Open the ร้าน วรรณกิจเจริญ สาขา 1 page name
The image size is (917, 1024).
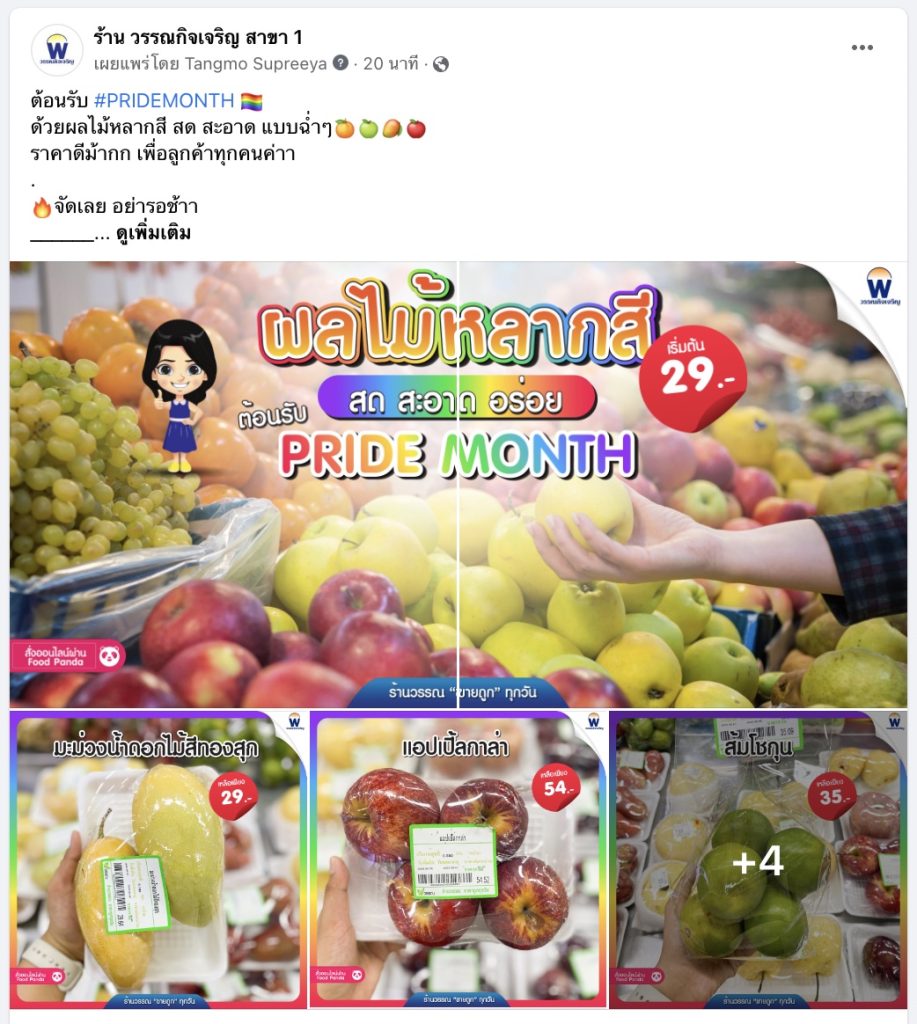tap(198, 38)
